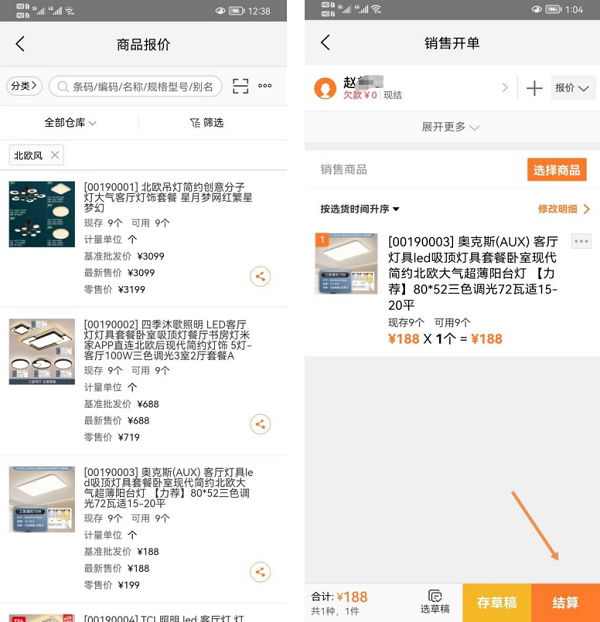600x622 pixels.
Task: Open the barcode scanner icon
Action: tap(240, 86)
